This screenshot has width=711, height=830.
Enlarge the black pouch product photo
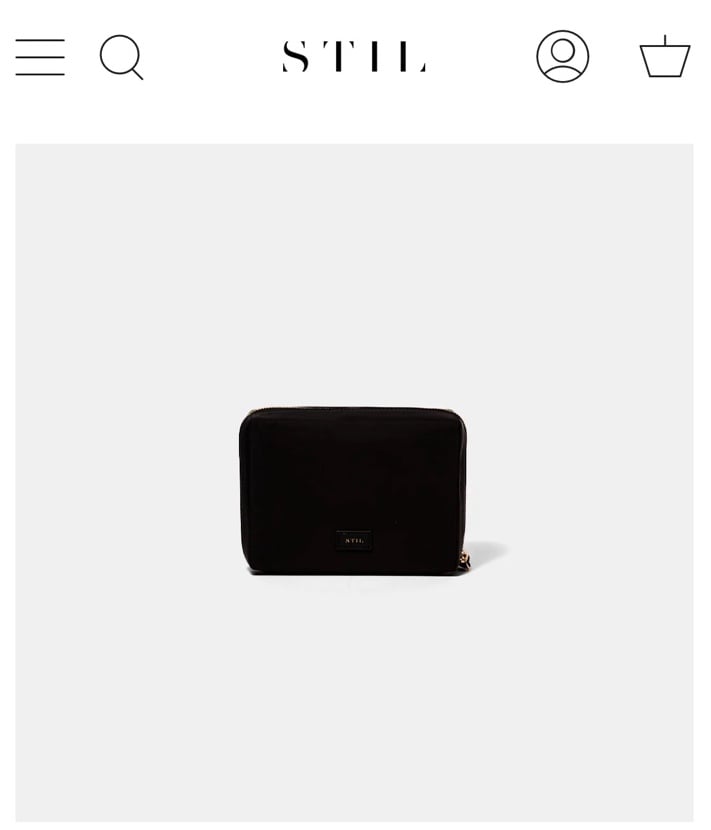point(354,483)
